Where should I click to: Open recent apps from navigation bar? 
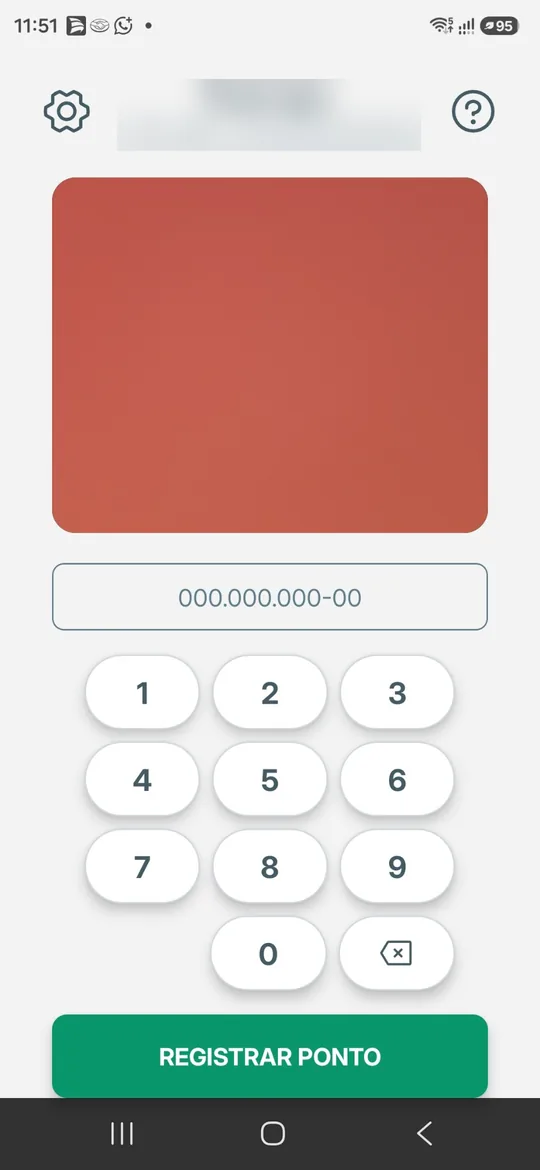click(x=122, y=1133)
